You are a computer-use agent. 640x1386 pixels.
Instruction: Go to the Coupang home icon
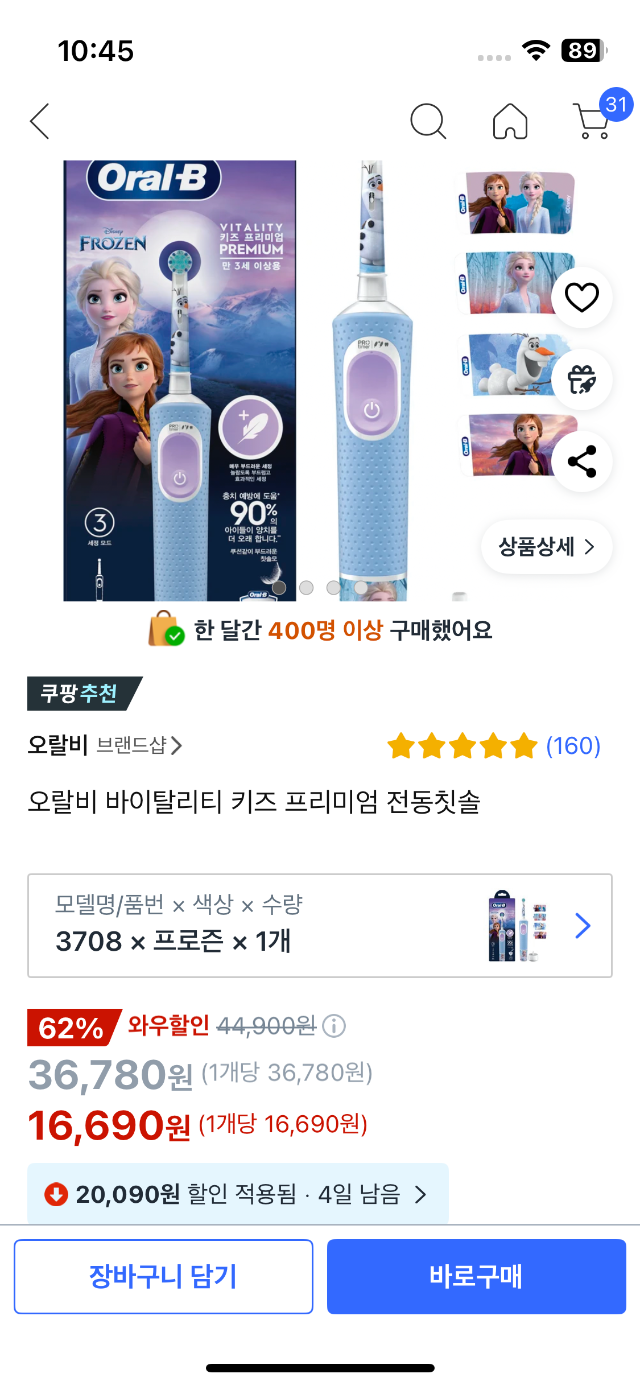coord(510,122)
